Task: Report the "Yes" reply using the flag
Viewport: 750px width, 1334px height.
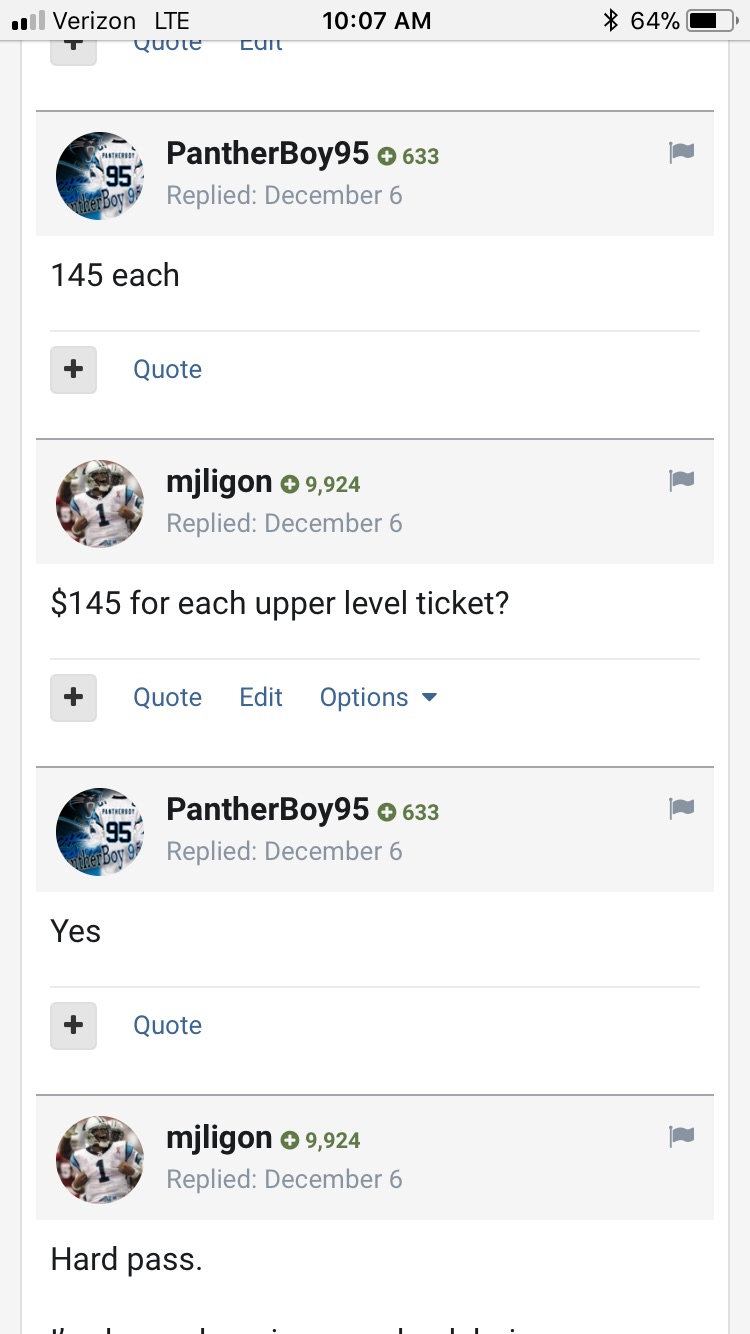Action: (681, 808)
